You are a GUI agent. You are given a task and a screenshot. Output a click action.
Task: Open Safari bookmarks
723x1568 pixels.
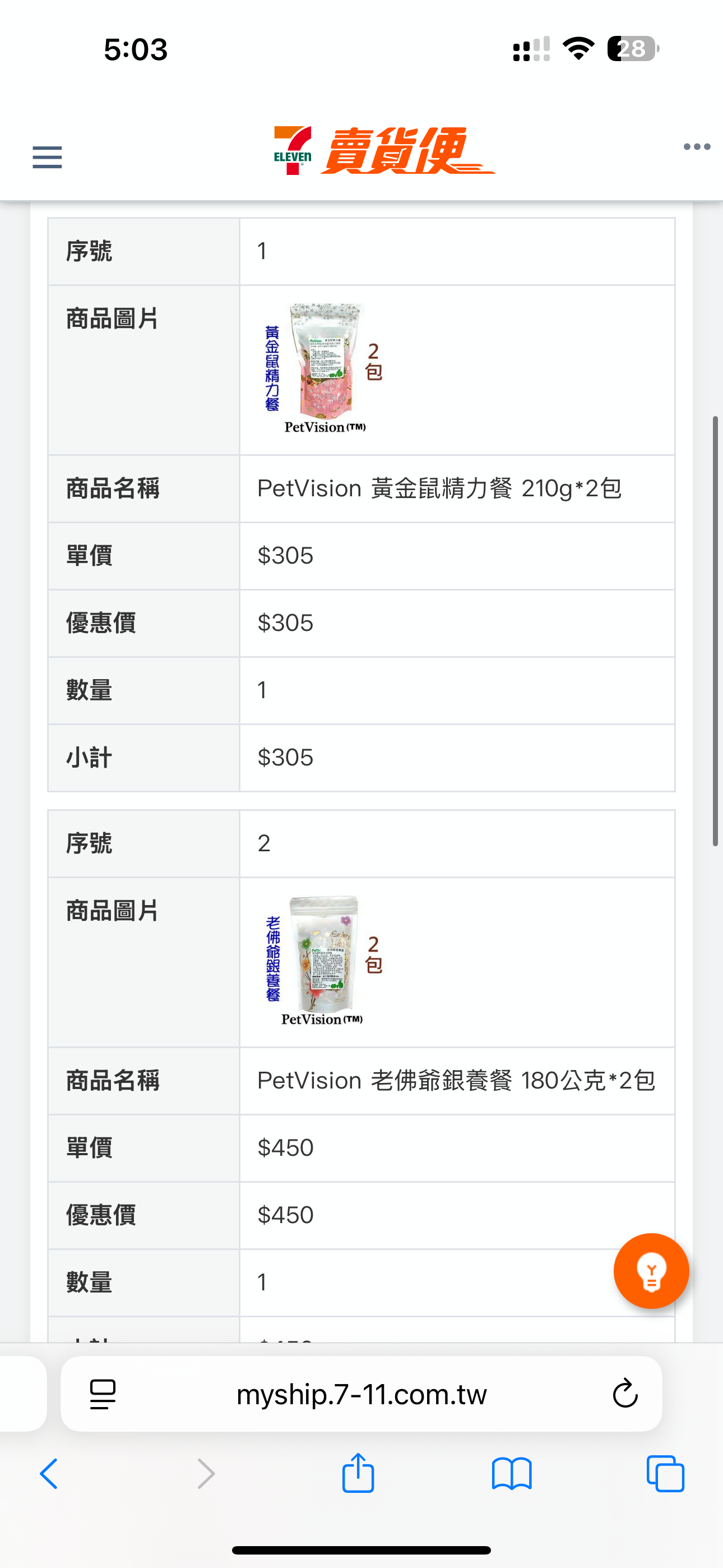[512, 1474]
